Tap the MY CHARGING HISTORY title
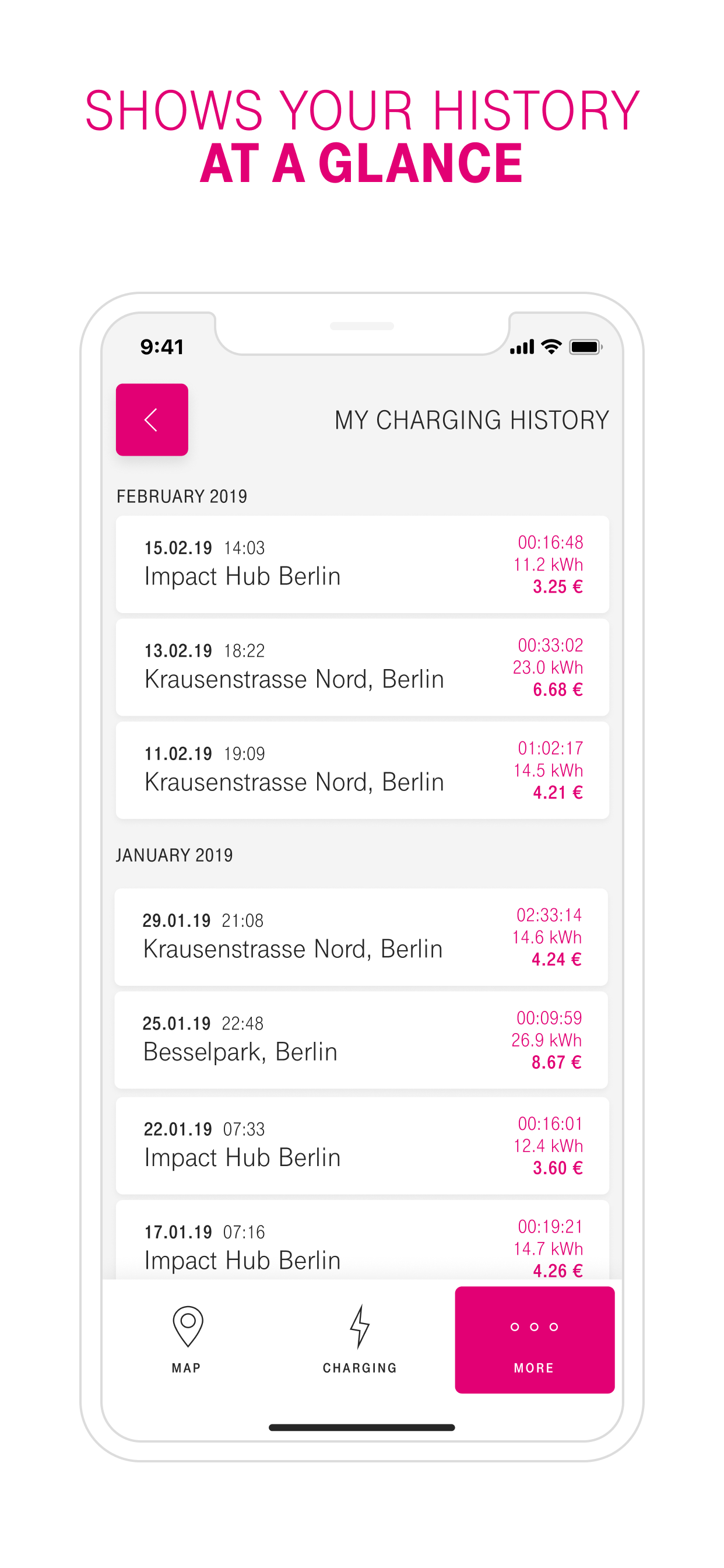 pyautogui.click(x=472, y=420)
